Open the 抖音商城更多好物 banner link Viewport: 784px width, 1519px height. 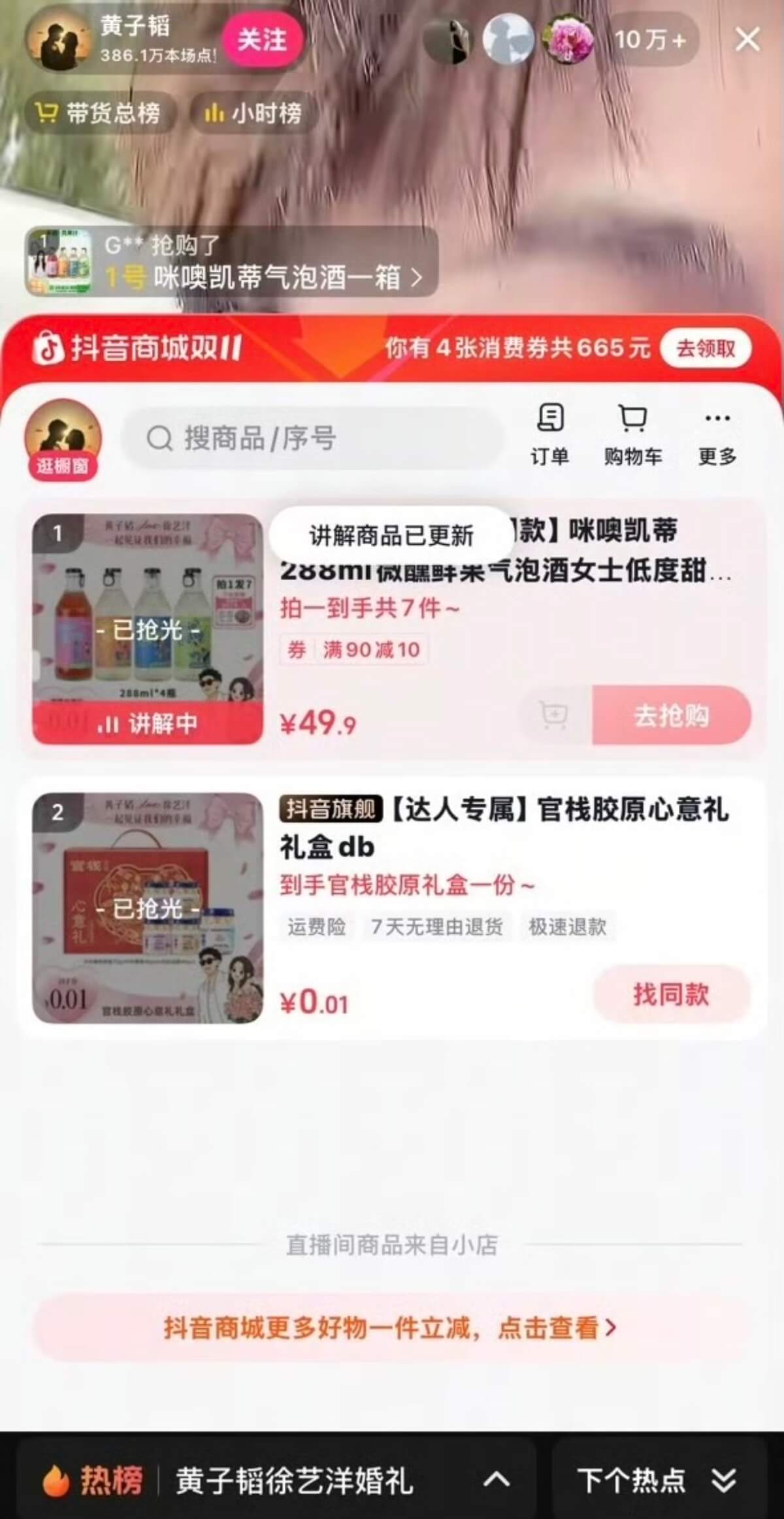pos(390,1327)
